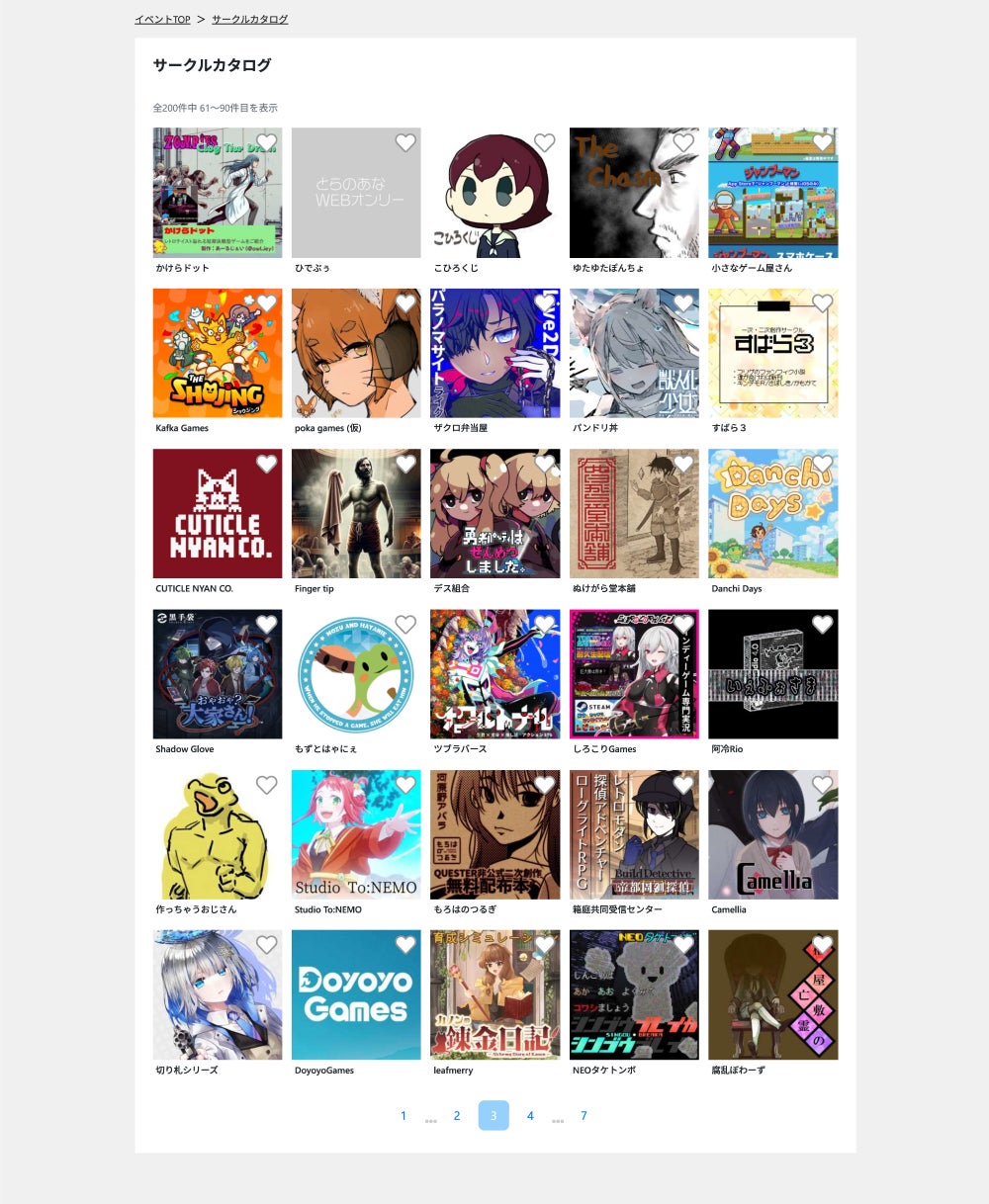The image size is (989, 1204).
Task: Jump to the last catalog page 7
Action: pos(584,1115)
